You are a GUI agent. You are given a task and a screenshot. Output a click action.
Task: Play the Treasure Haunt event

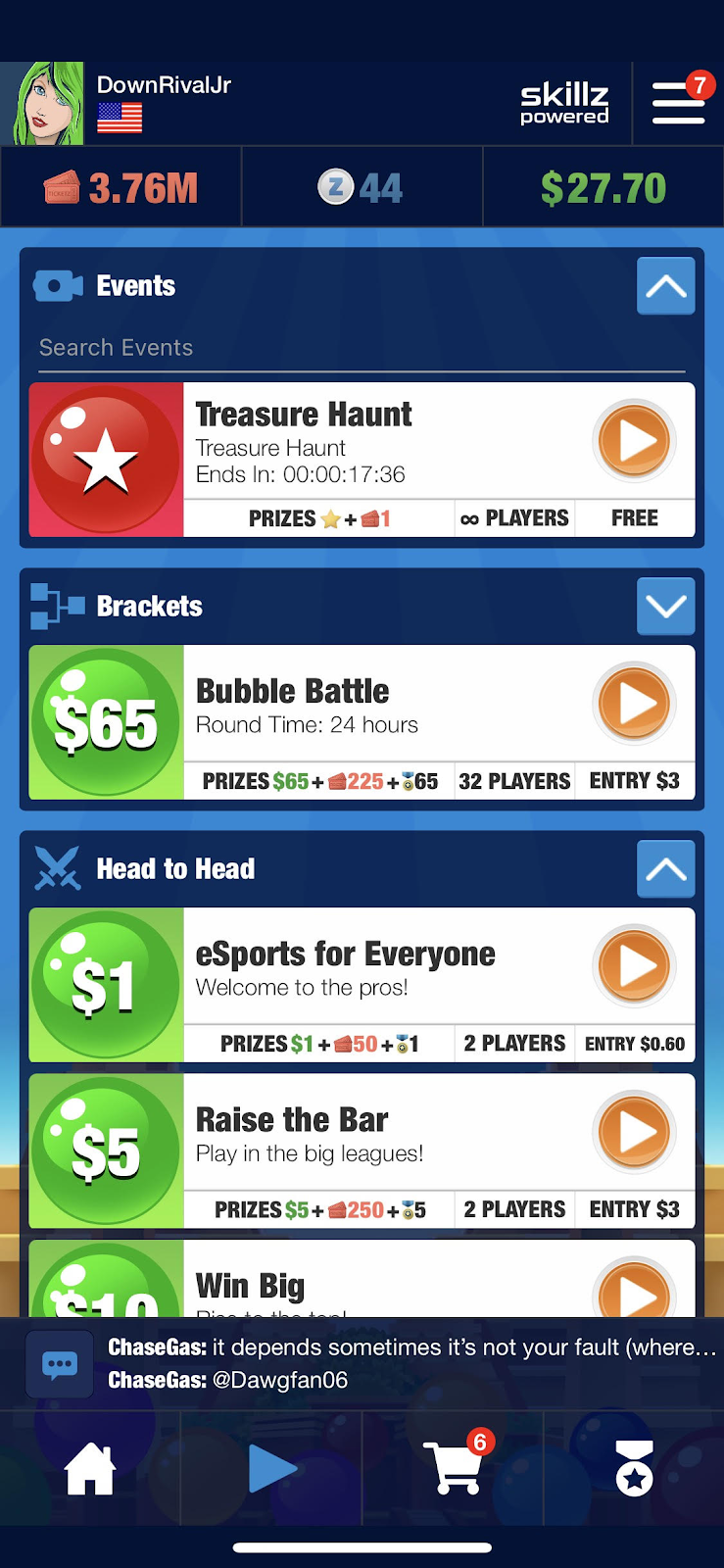pyautogui.click(x=635, y=441)
